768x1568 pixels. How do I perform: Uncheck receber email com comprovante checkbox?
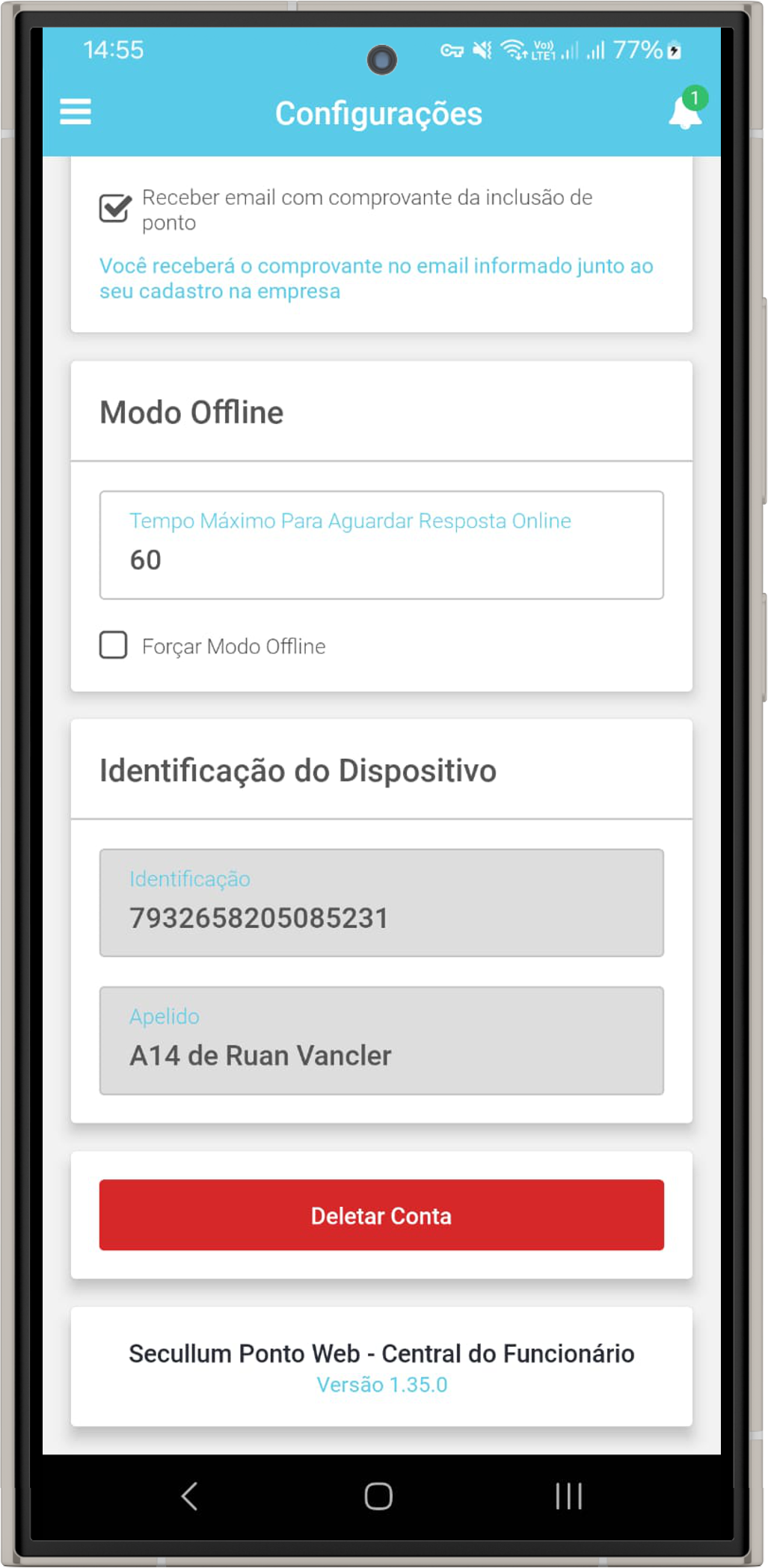pyautogui.click(x=115, y=208)
